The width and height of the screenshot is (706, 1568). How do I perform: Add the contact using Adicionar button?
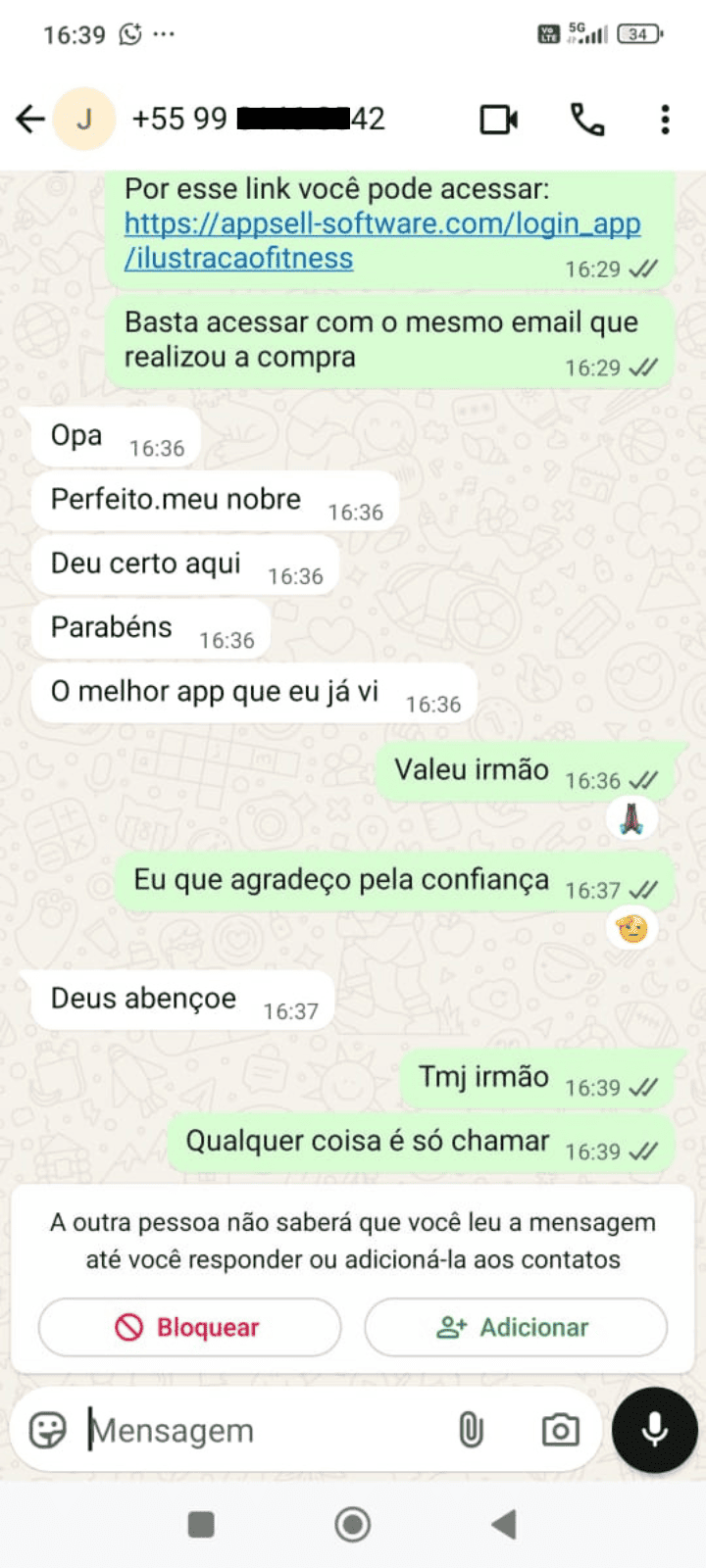pos(514,1327)
